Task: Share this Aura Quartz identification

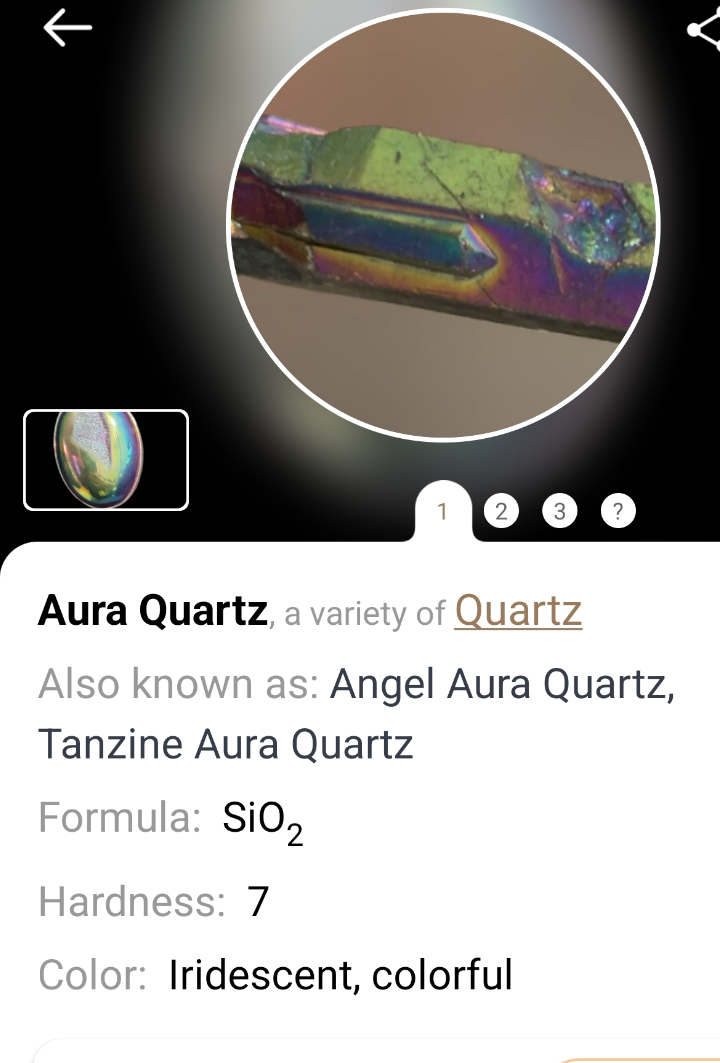Action: [x=707, y=27]
